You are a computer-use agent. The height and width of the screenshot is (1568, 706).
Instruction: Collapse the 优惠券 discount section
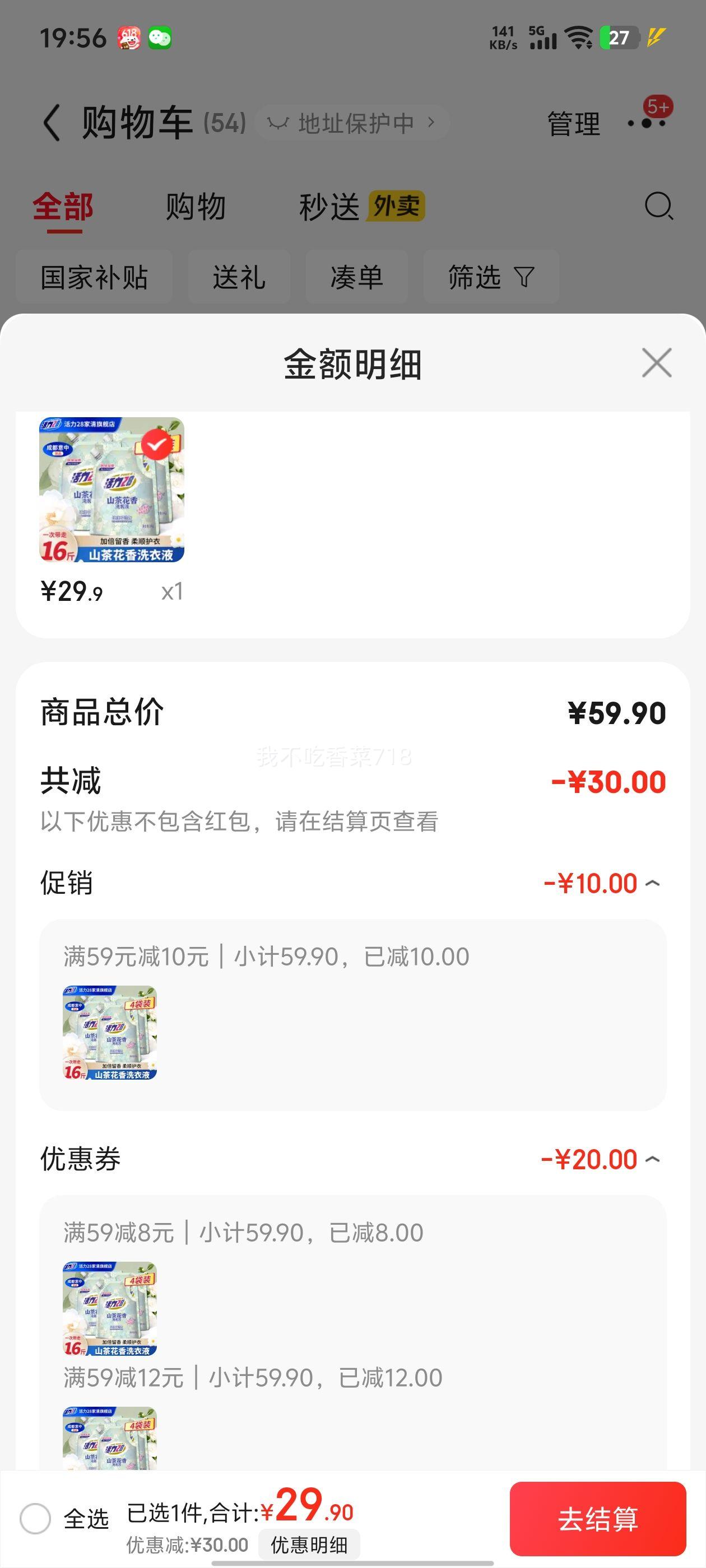tap(652, 1159)
